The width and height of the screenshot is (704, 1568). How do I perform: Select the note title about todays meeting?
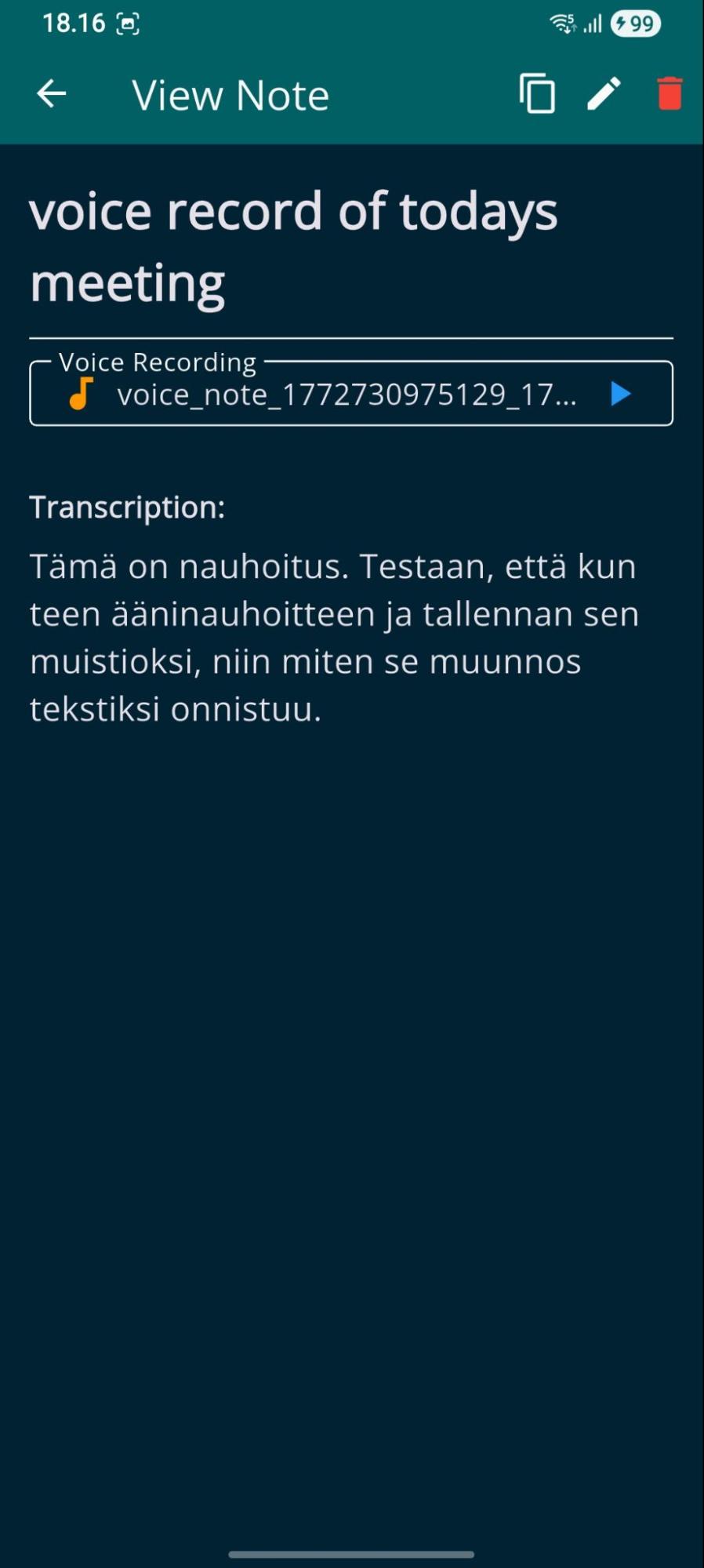(x=294, y=243)
